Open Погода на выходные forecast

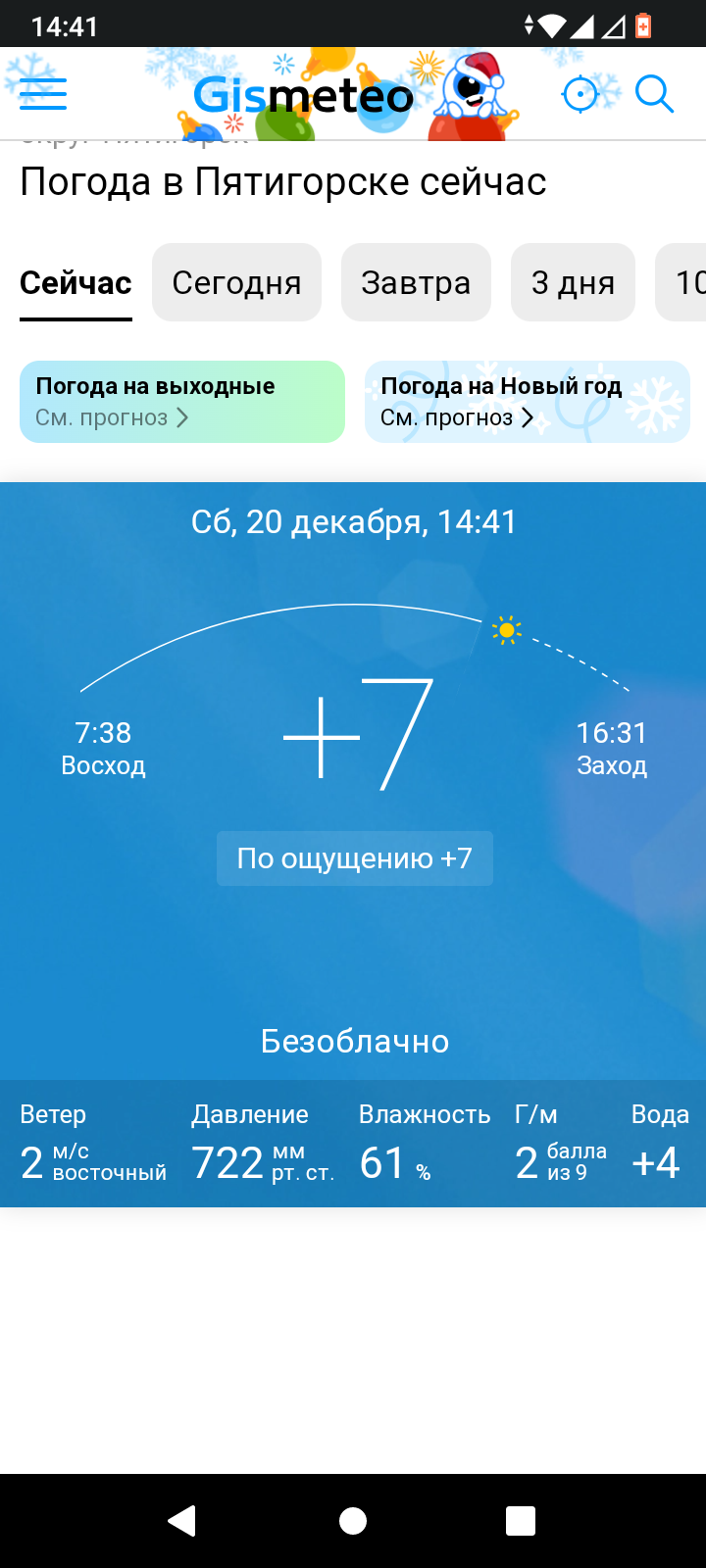coord(182,402)
